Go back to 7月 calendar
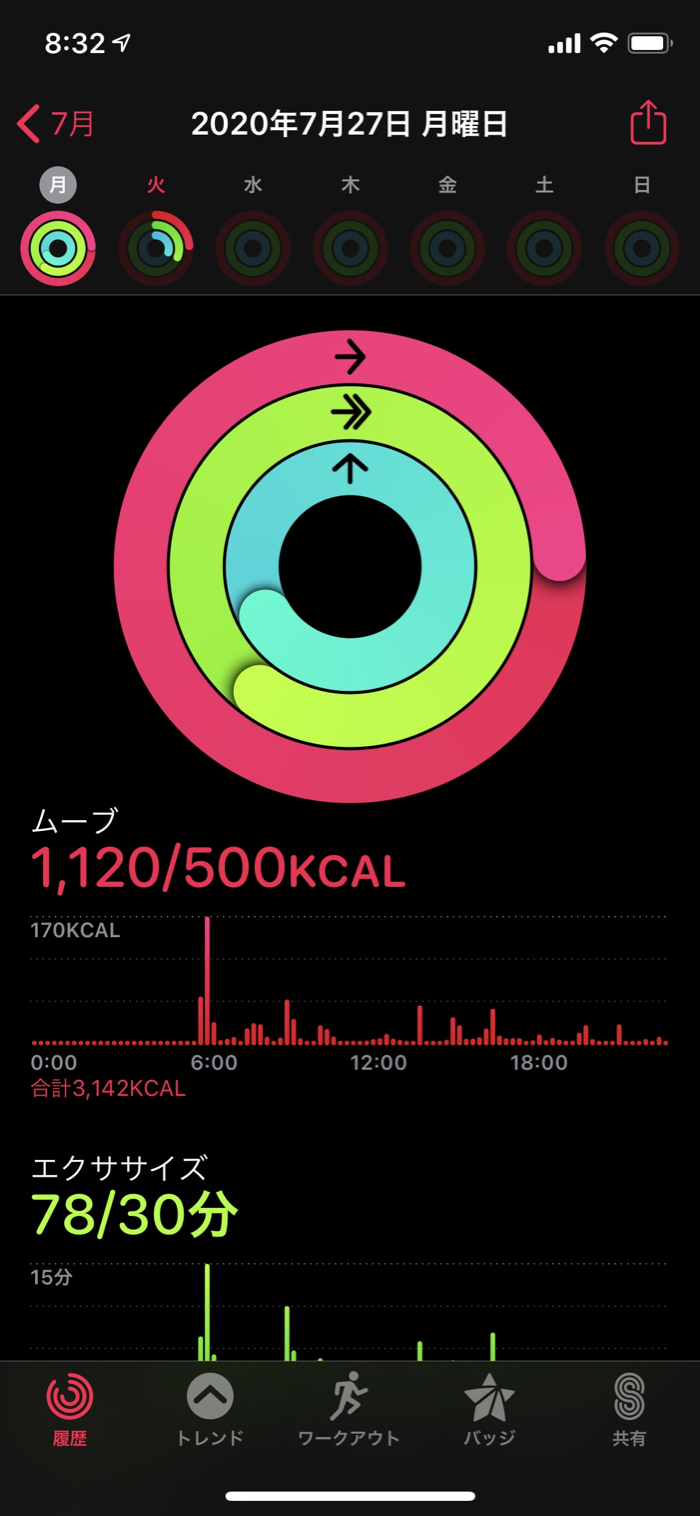The height and width of the screenshot is (1516, 700). tap(56, 124)
